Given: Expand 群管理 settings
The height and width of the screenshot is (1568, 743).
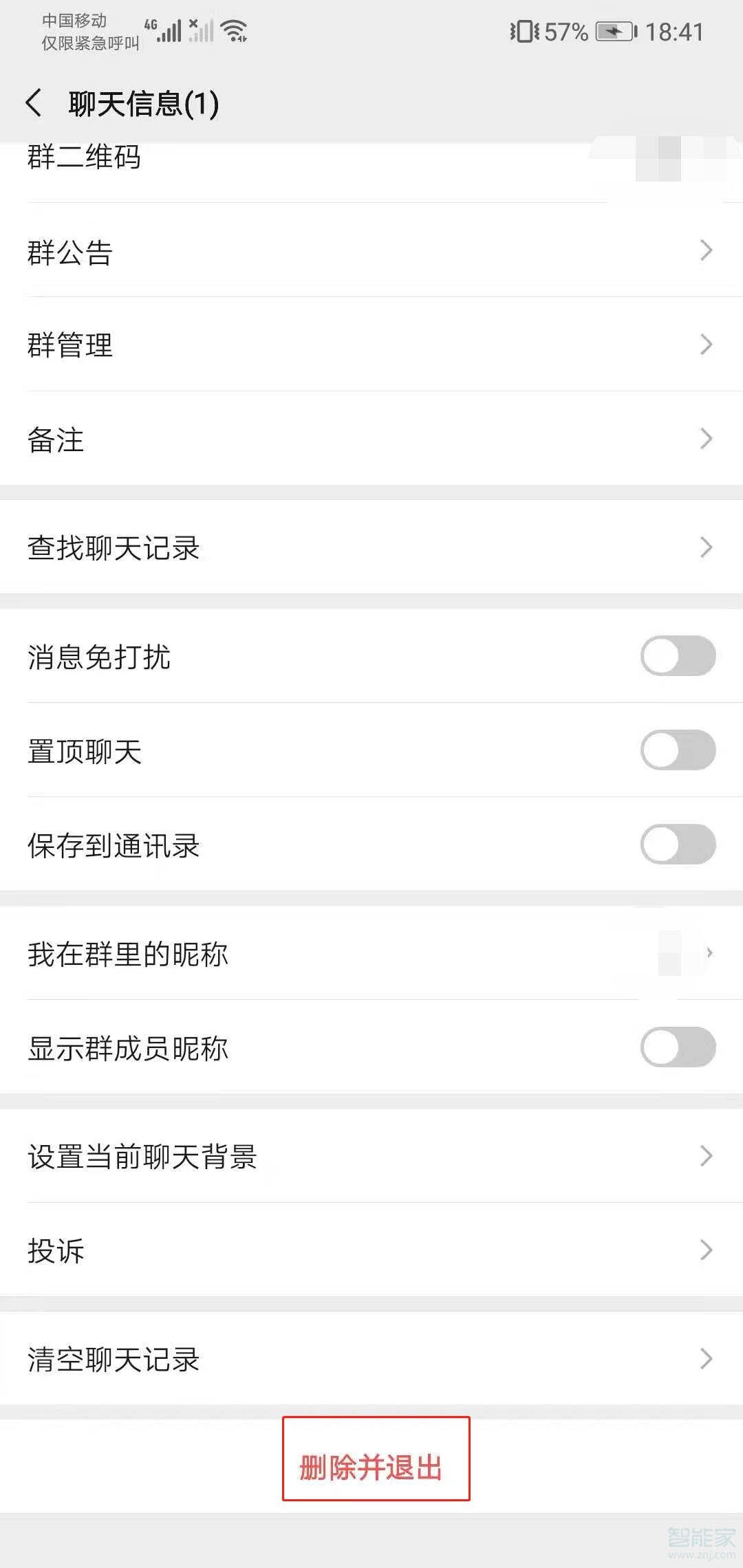Looking at the screenshot, I should click(x=706, y=344).
